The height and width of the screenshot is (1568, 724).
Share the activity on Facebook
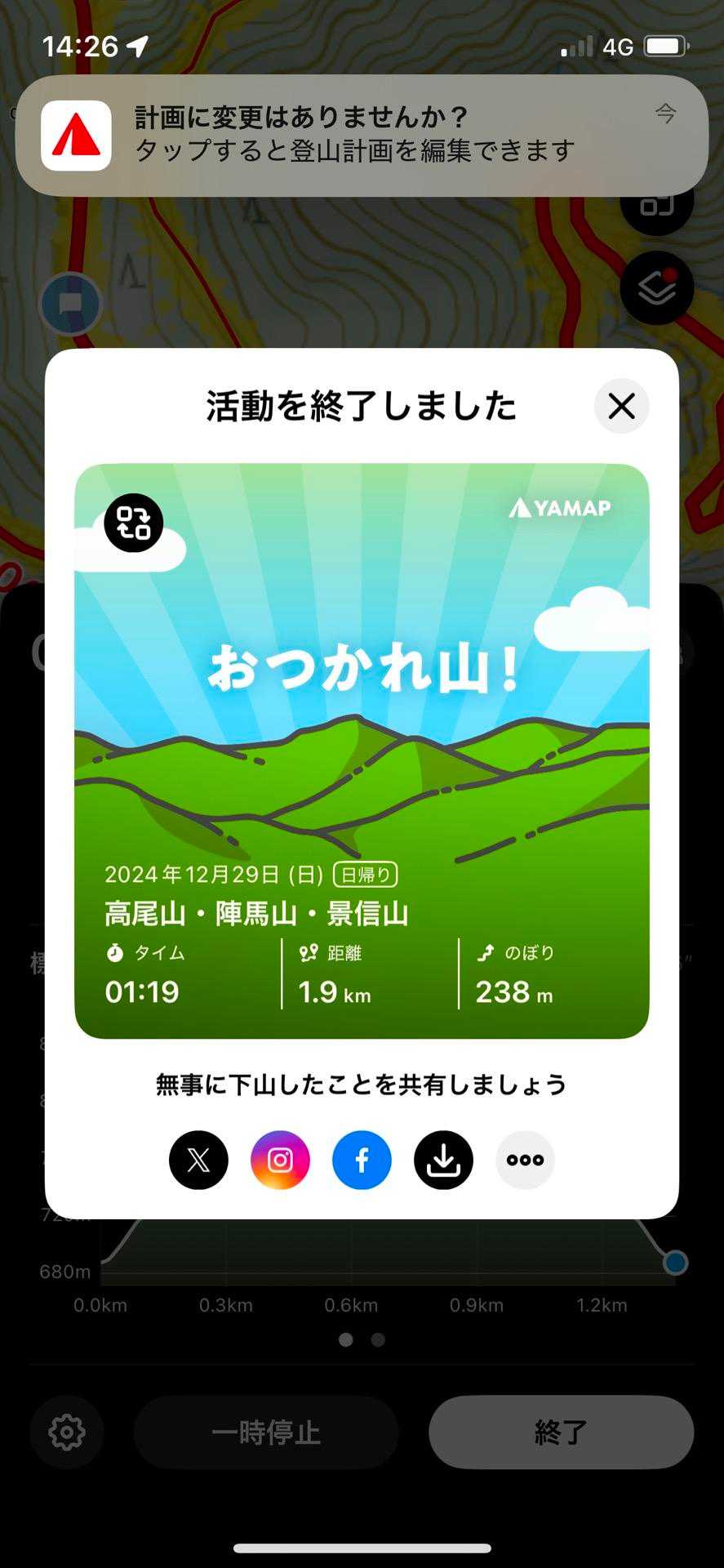(362, 1160)
